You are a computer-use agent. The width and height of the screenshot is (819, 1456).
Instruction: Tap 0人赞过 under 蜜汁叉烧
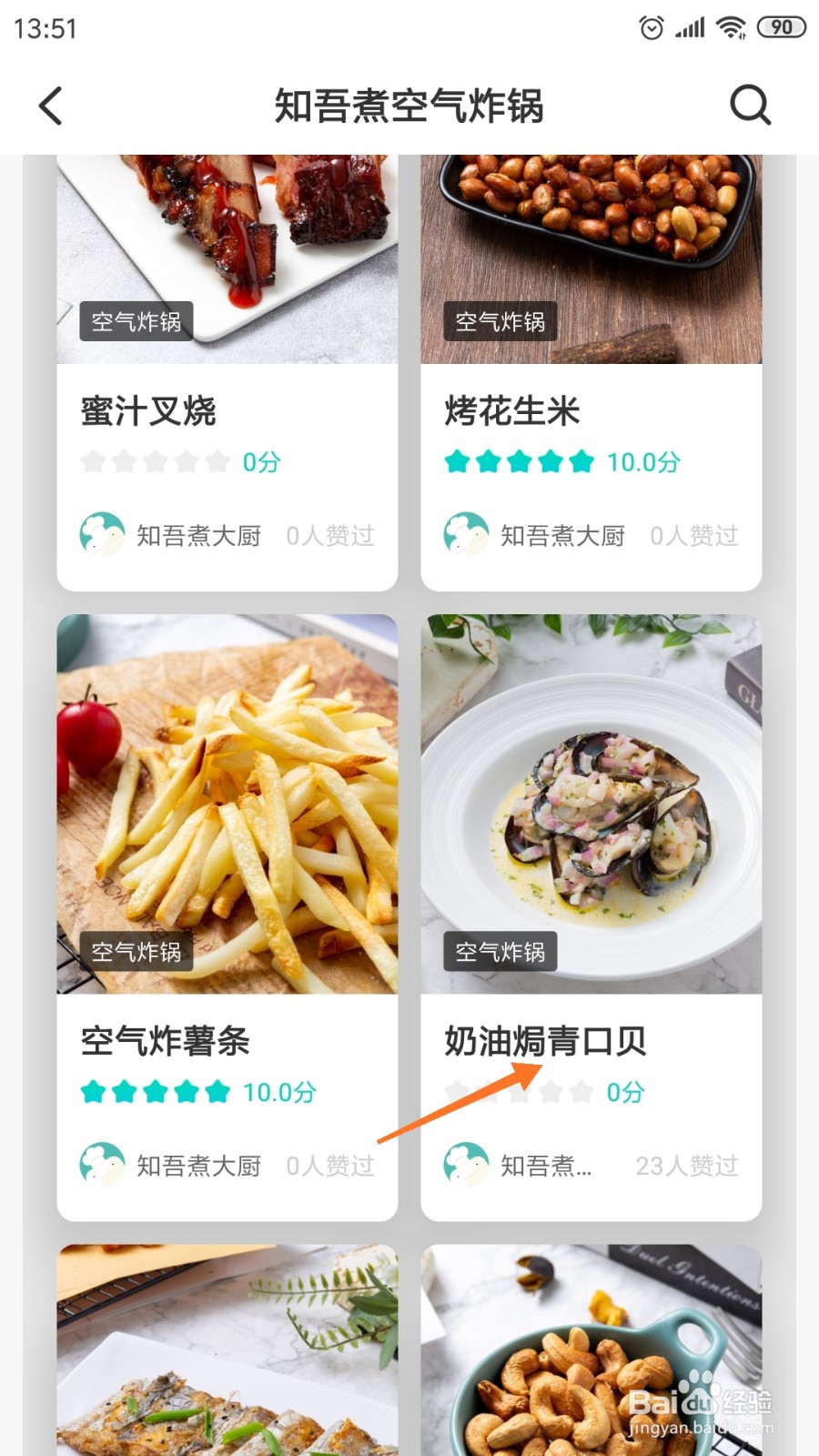tap(330, 535)
